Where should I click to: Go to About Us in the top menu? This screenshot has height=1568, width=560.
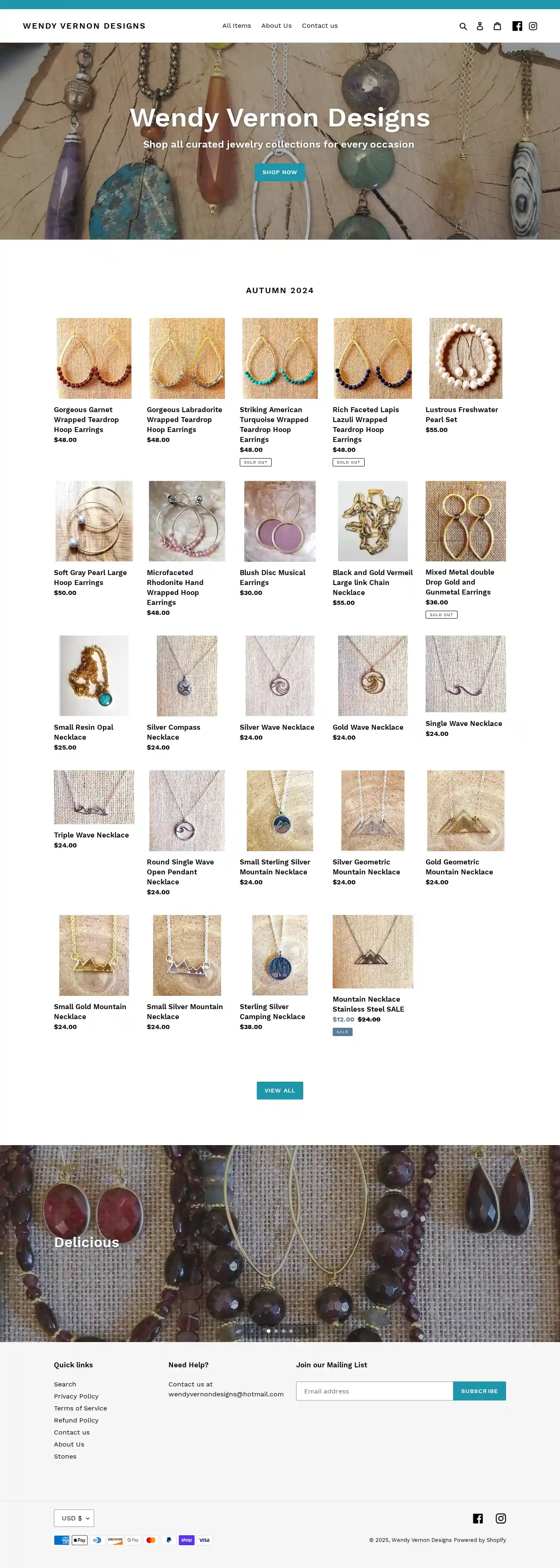[276, 26]
